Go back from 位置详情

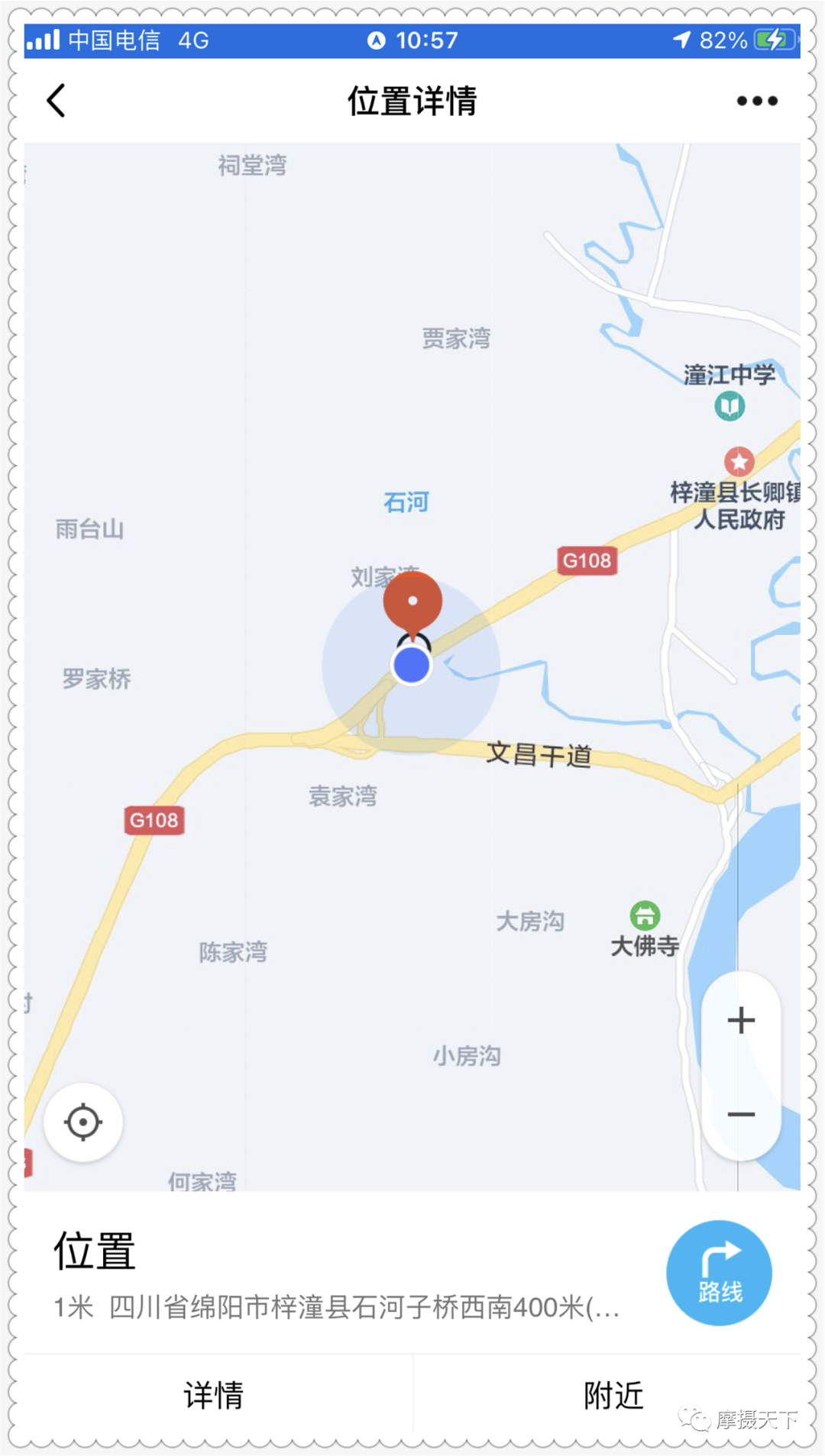pos(56,101)
